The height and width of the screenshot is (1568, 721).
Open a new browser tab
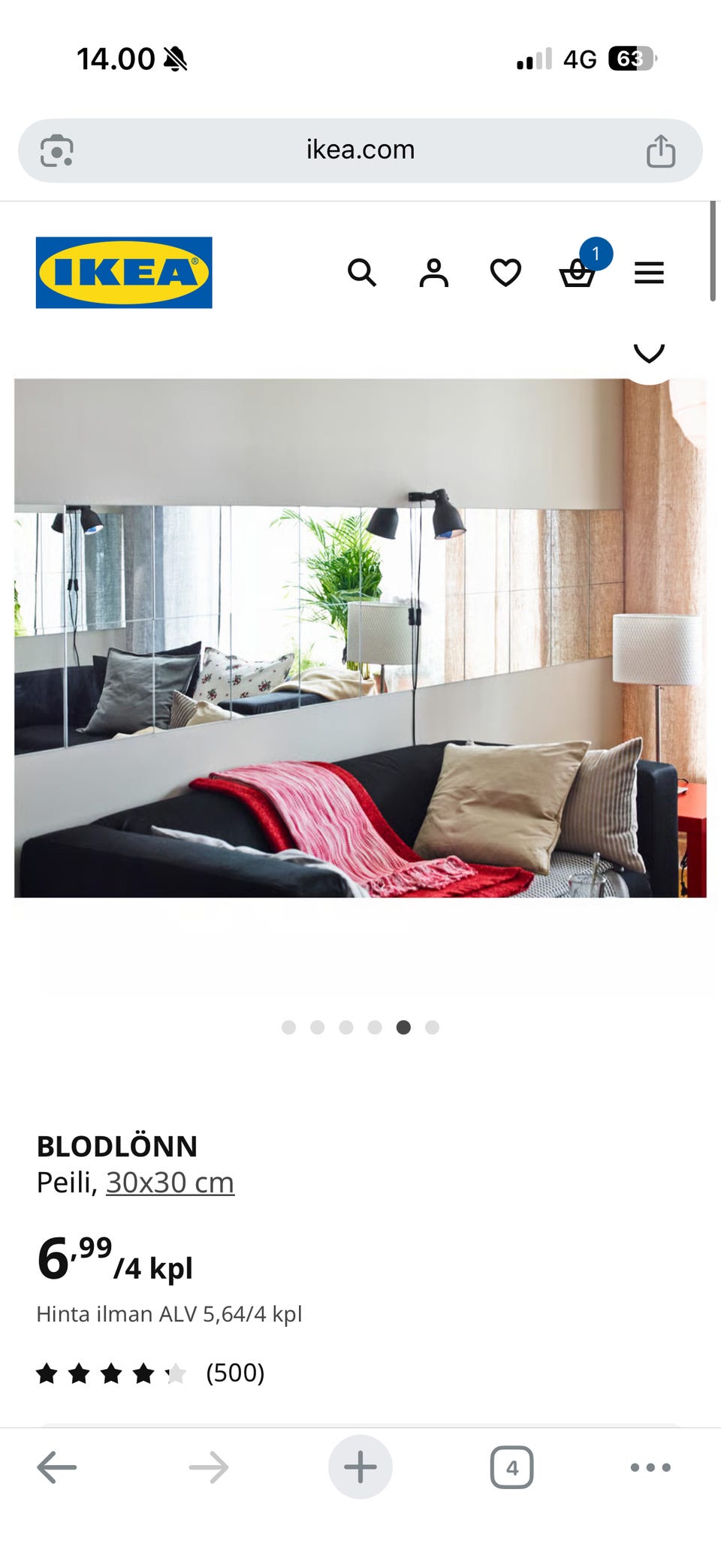(x=360, y=1467)
